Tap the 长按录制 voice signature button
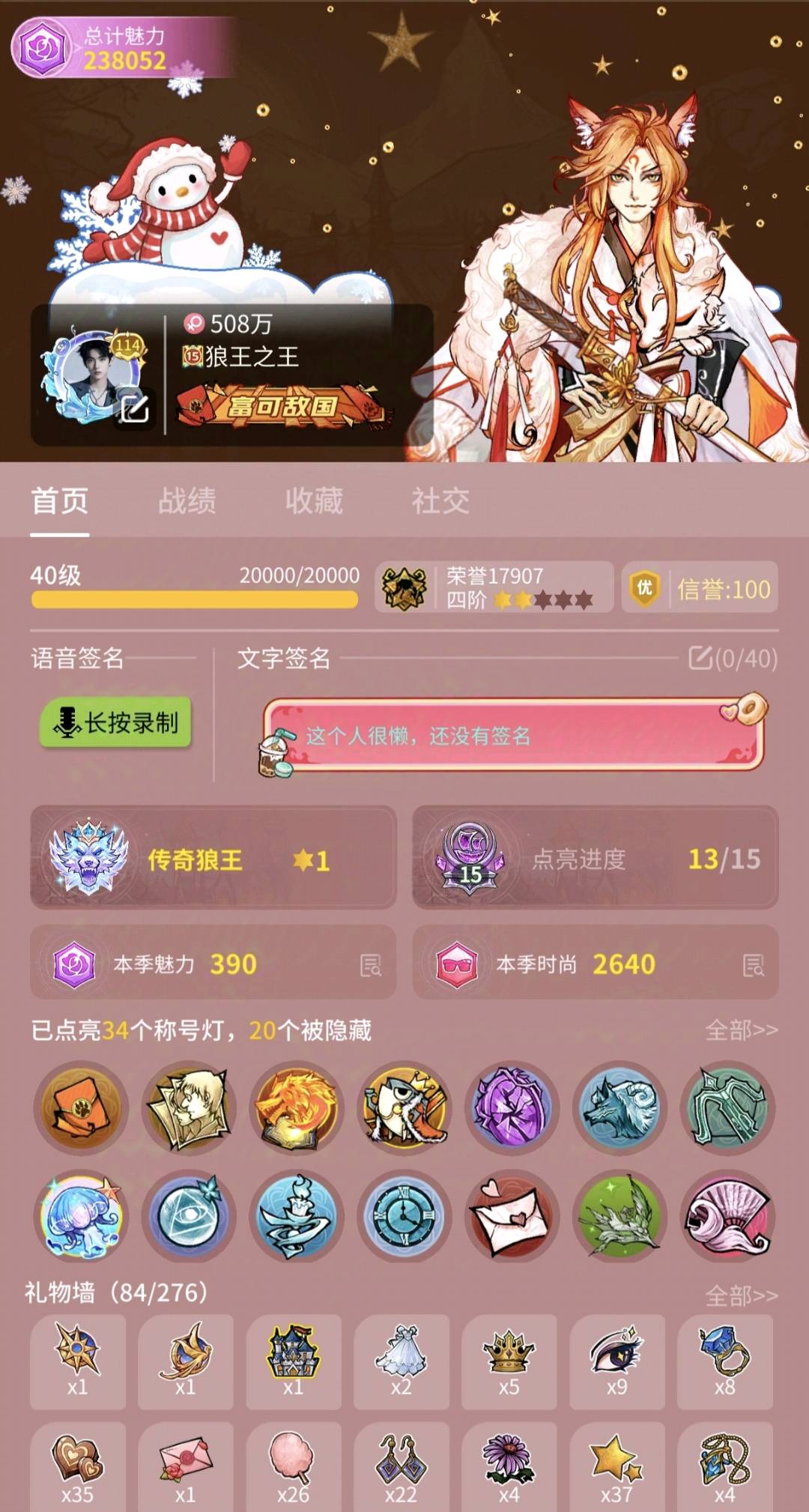 pyautogui.click(x=115, y=723)
